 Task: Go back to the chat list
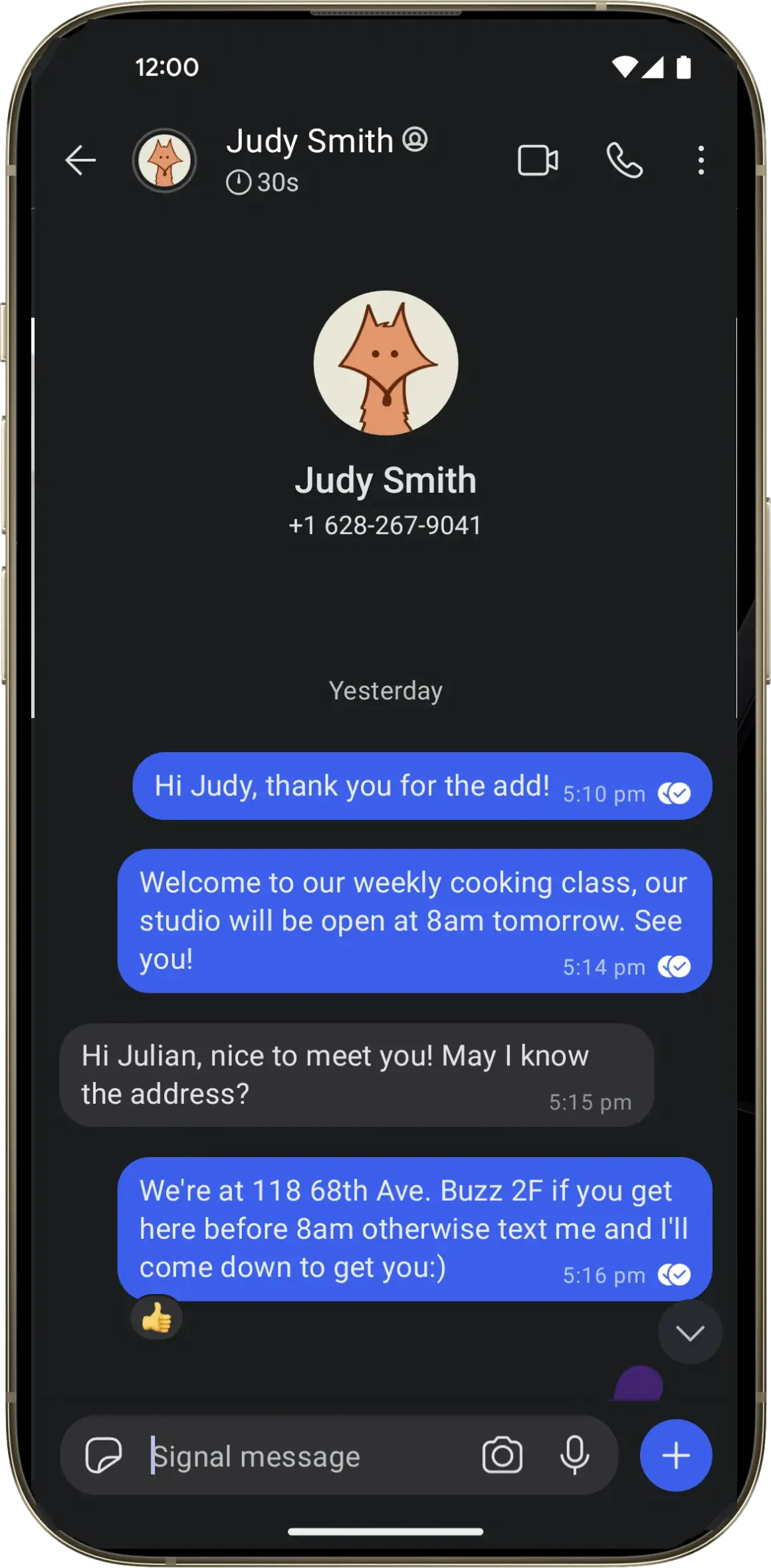coord(80,160)
